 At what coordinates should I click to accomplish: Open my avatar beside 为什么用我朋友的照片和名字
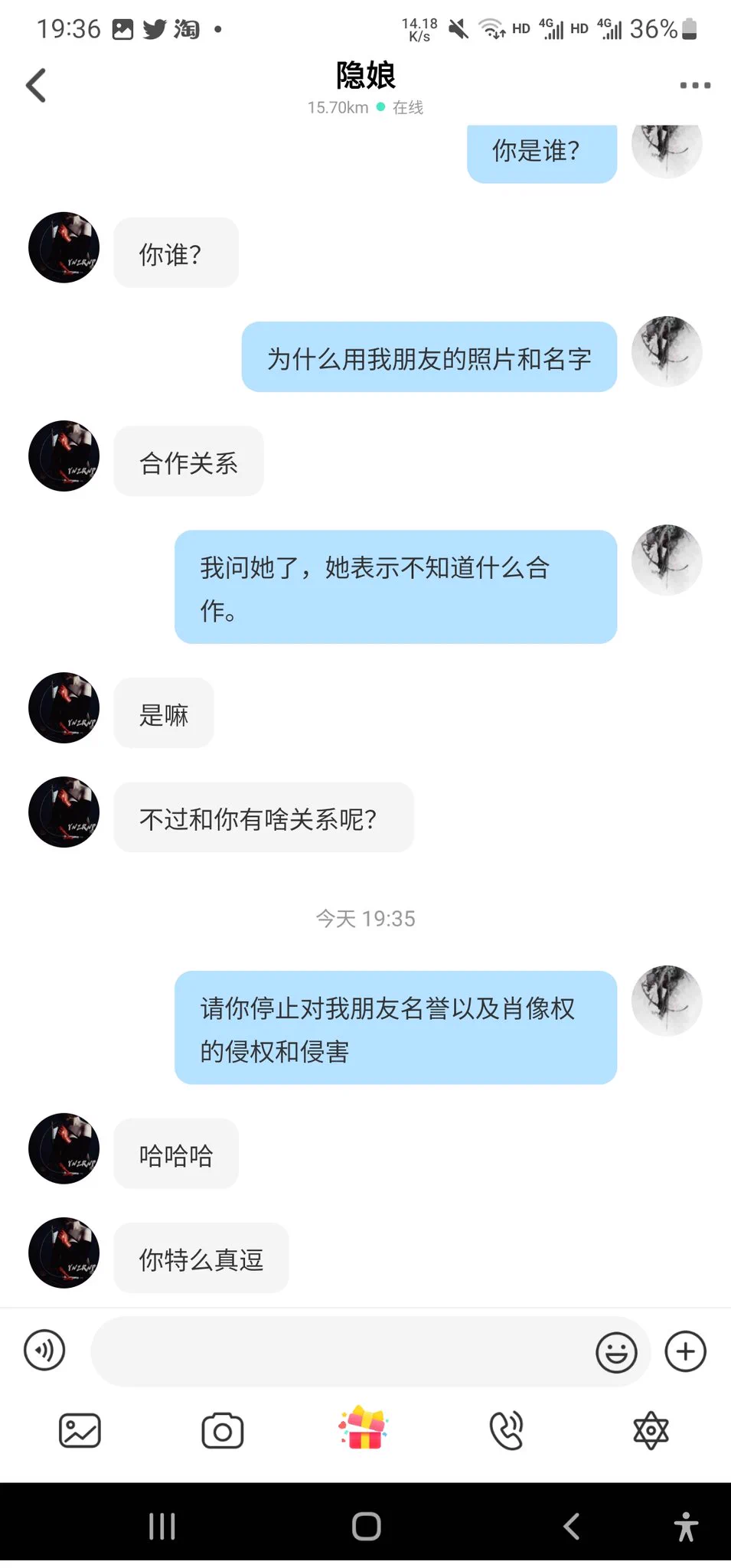click(667, 351)
